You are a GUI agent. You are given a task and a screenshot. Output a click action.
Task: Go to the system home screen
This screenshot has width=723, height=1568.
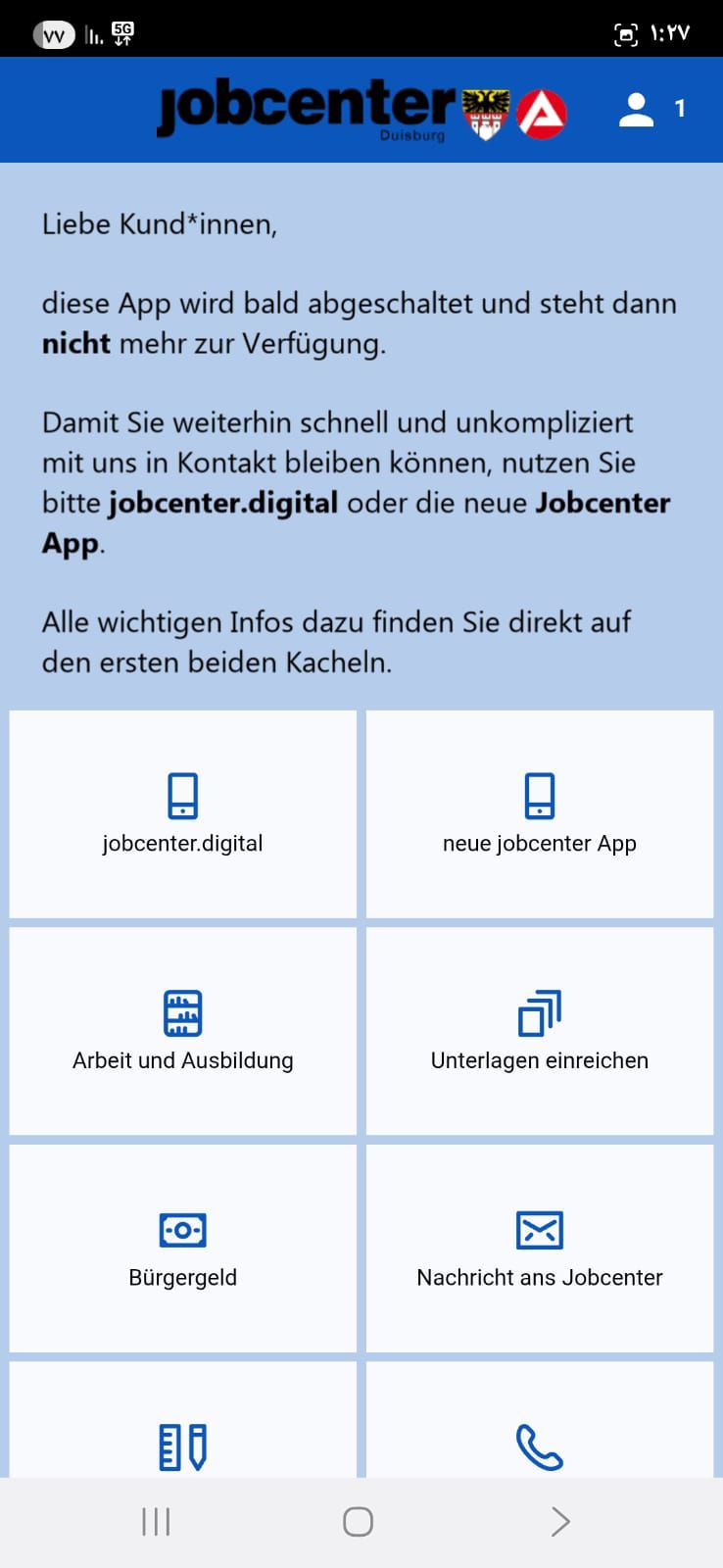pos(358,1522)
